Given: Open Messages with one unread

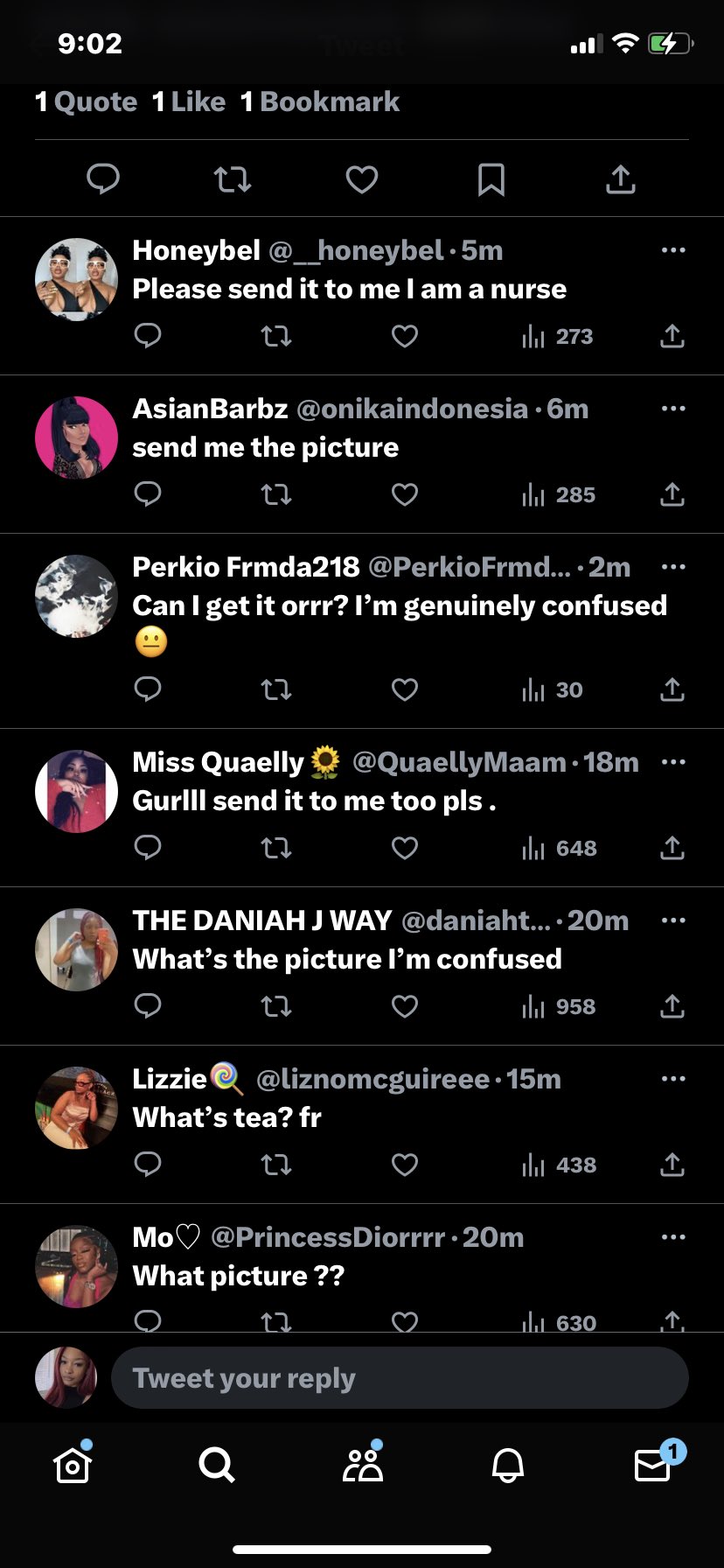Looking at the screenshot, I should [652, 1465].
